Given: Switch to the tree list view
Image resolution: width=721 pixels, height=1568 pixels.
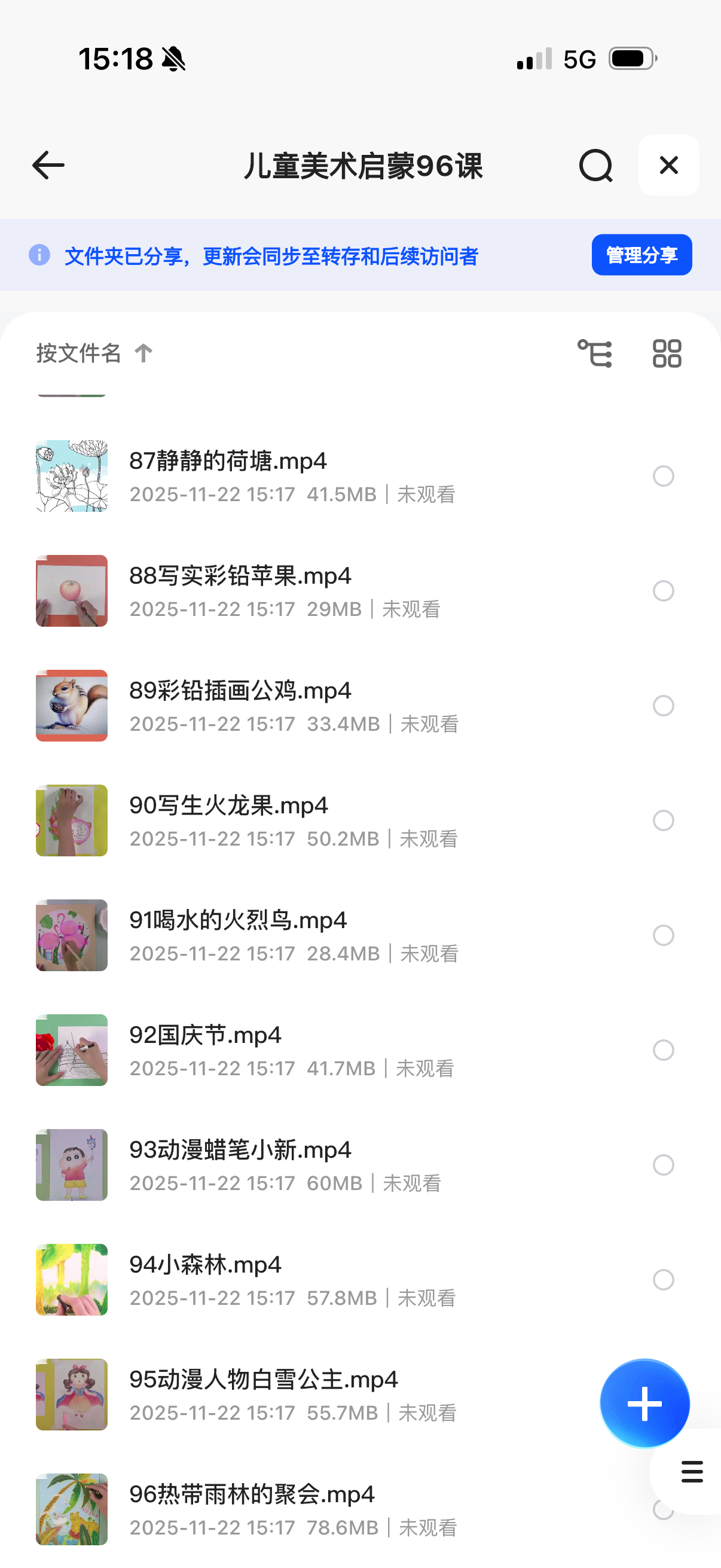Looking at the screenshot, I should [x=594, y=353].
